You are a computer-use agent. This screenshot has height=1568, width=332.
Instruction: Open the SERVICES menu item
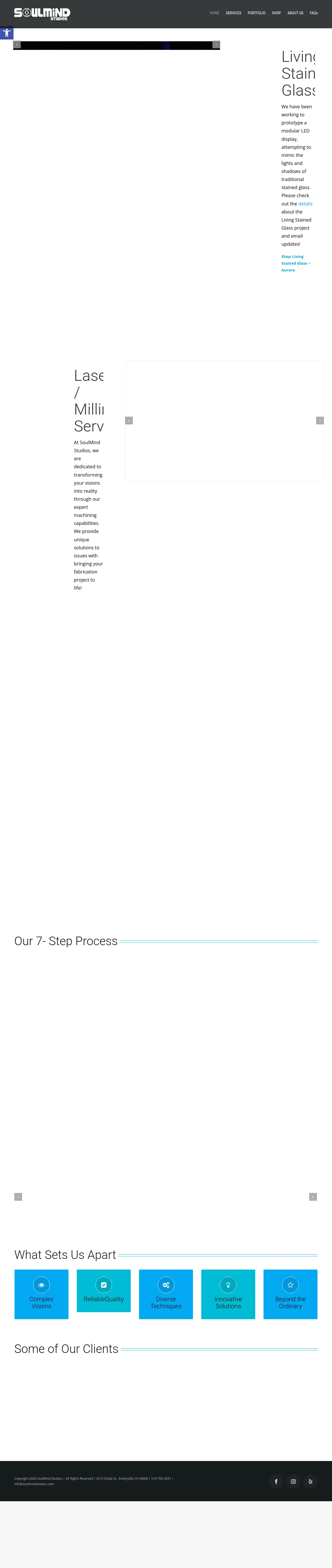tap(233, 13)
